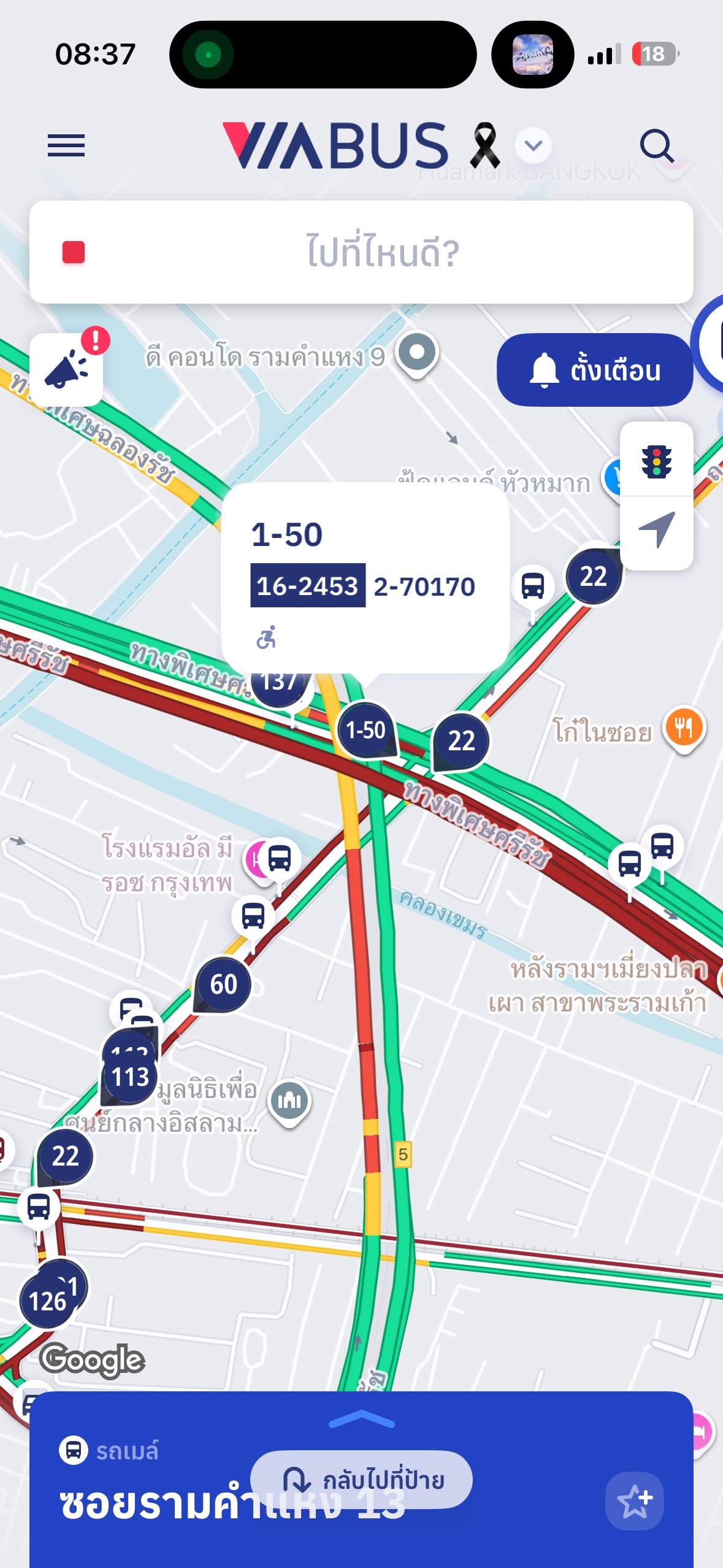The image size is (723, 1568).
Task: Tap the ตั้งเตือน alert button
Action: tap(594, 370)
